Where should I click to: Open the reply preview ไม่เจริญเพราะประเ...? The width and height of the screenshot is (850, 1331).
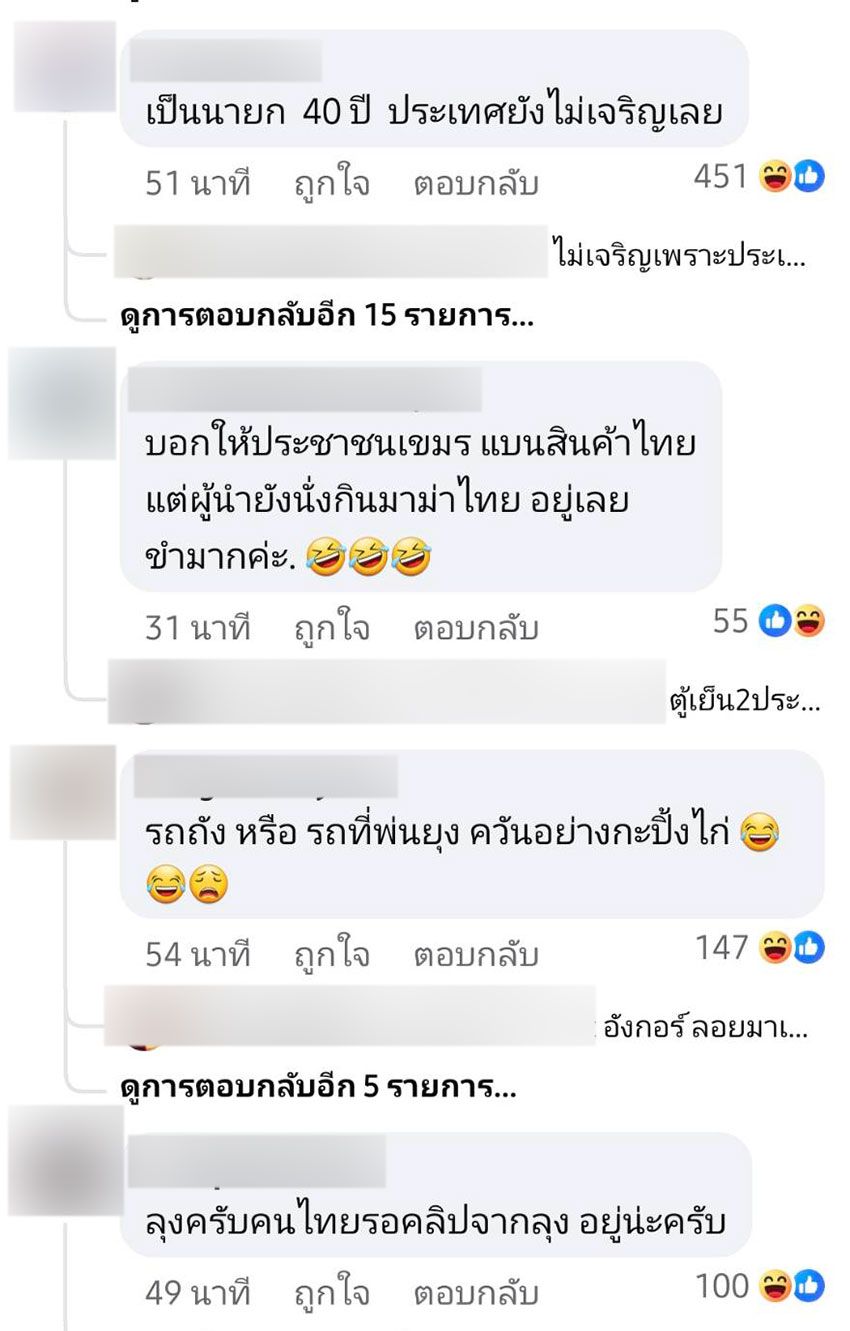[678, 257]
